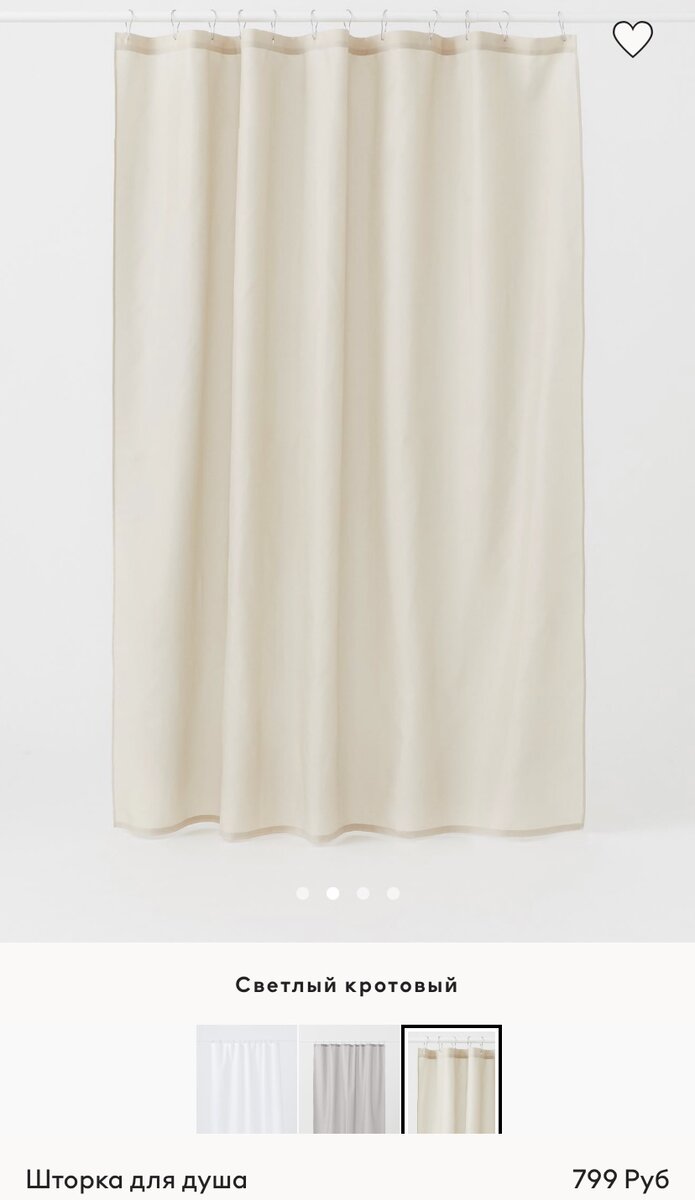Select the white color swatch
Image resolution: width=695 pixels, height=1200 pixels.
click(247, 1079)
